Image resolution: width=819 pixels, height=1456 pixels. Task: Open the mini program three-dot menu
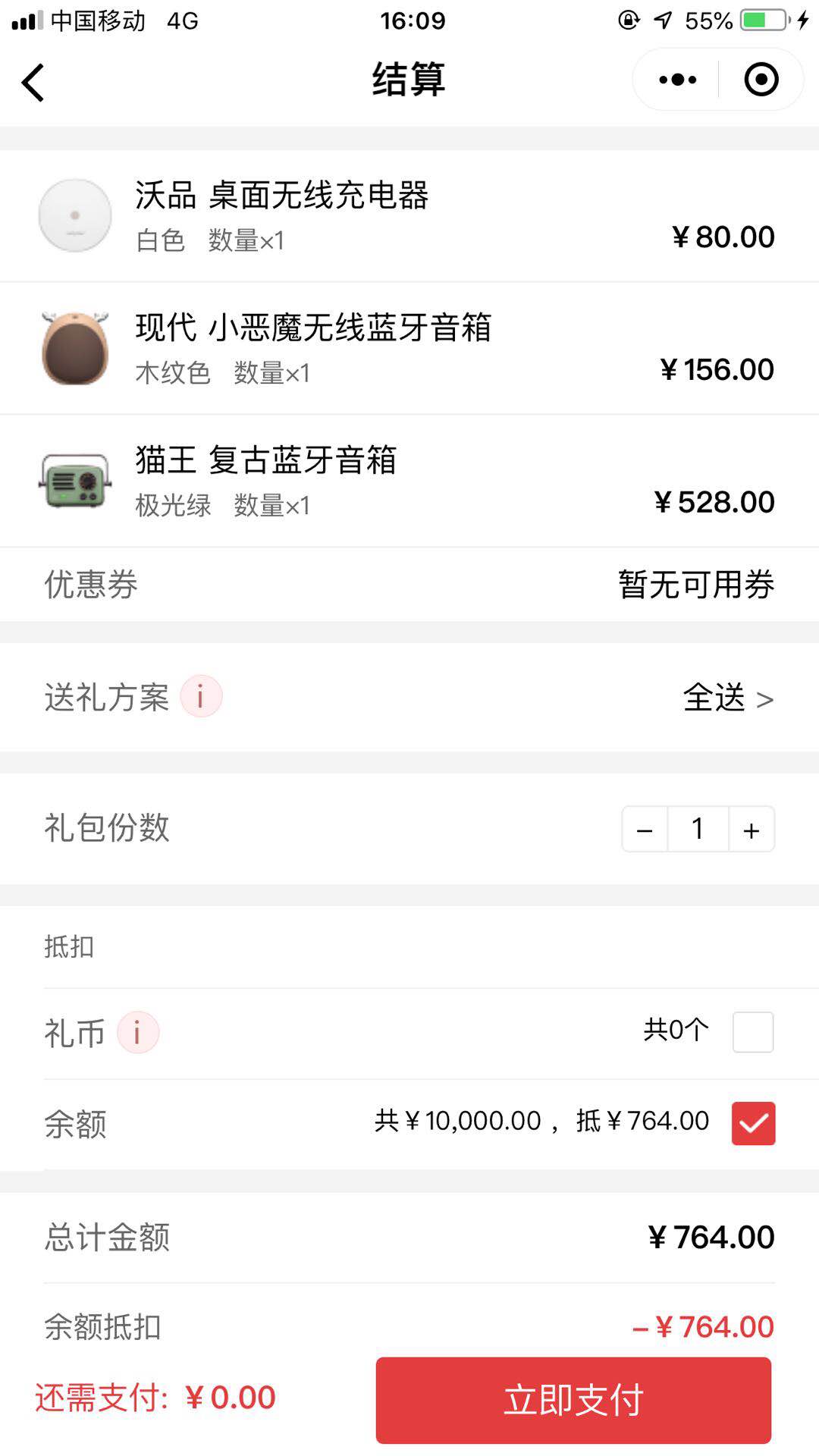coord(677,80)
